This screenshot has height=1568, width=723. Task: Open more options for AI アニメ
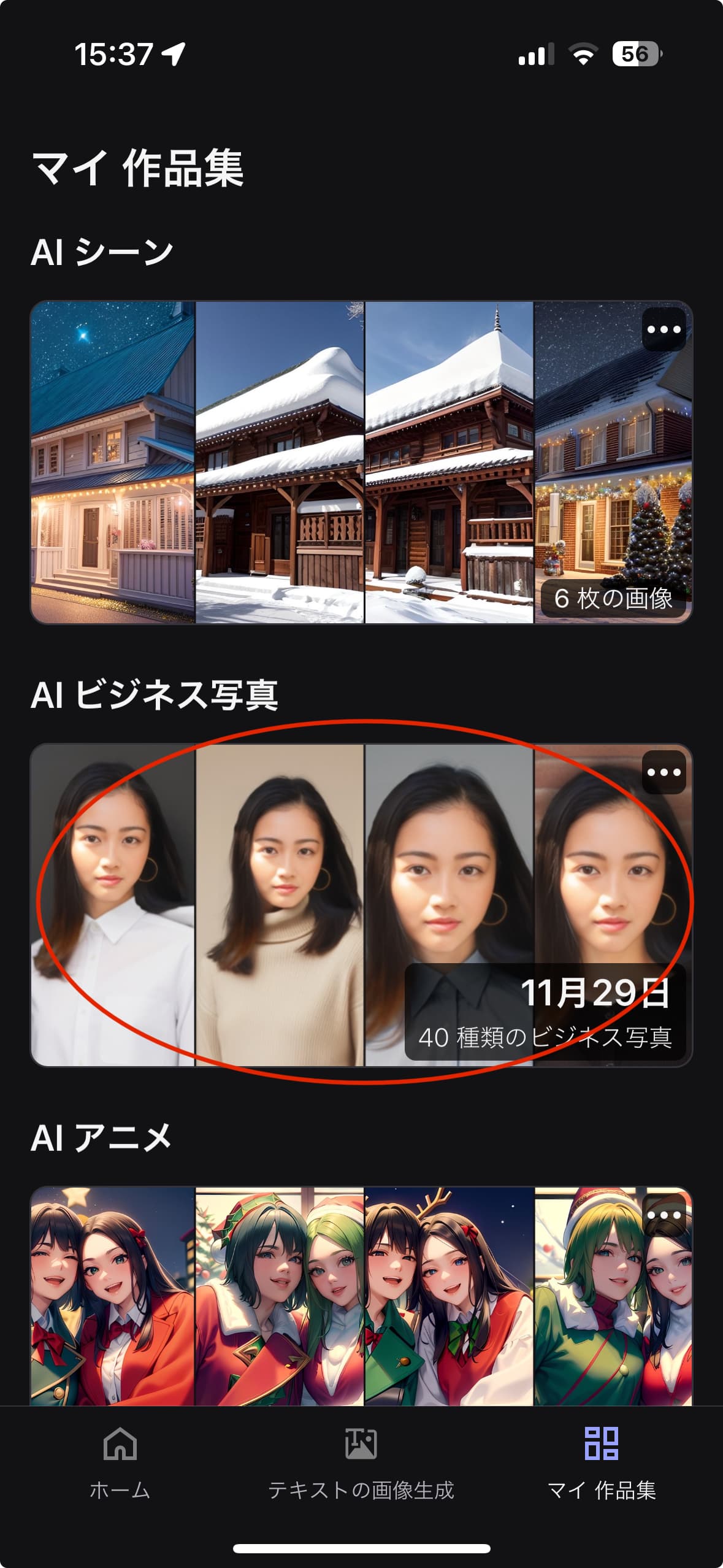point(664,1215)
